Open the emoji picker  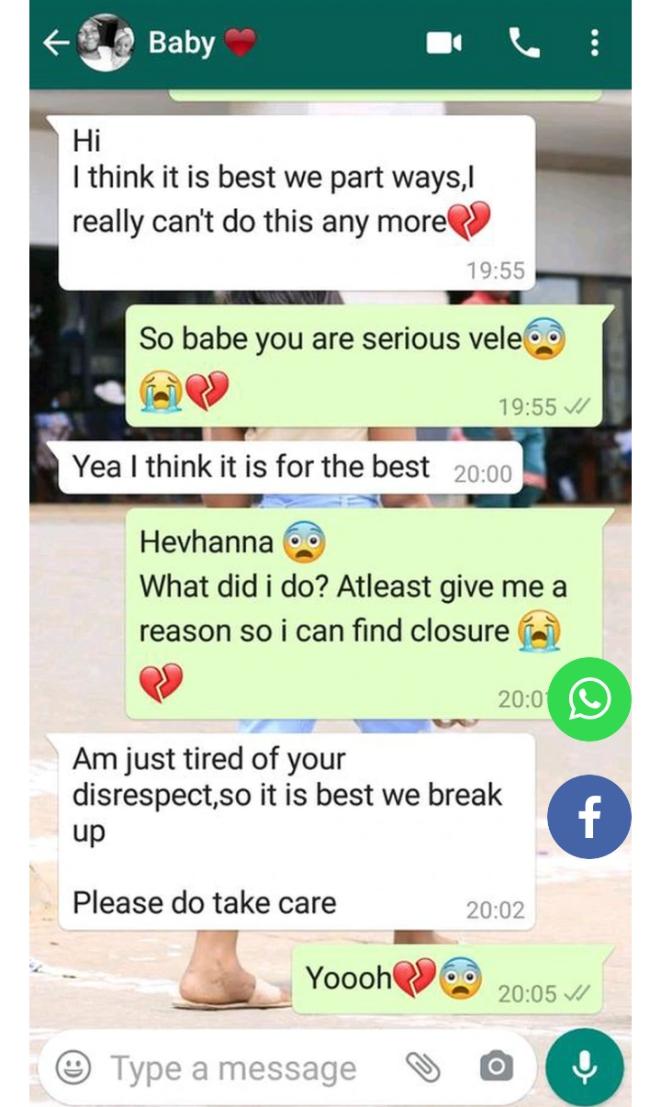pos(73,1068)
